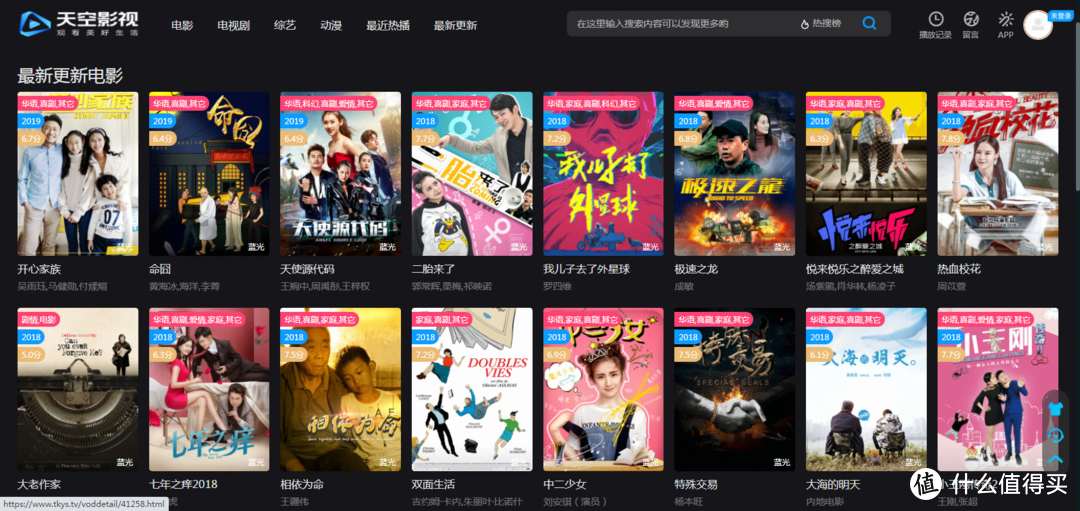Open the 热搜榜 hot search list
Viewport: 1080px width, 511px height.
[x=821, y=23]
